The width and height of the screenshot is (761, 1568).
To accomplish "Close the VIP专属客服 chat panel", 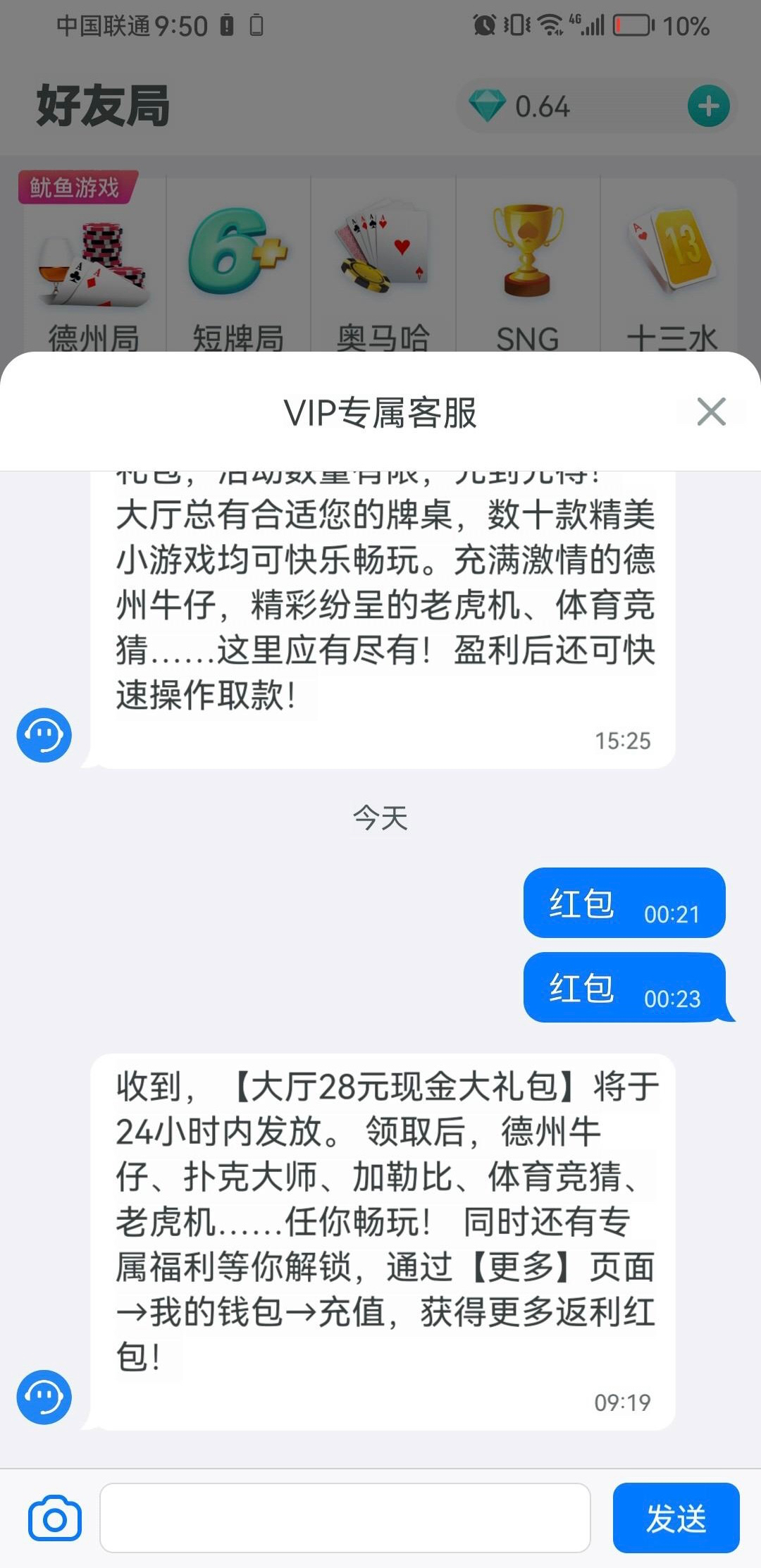I will tap(711, 412).
